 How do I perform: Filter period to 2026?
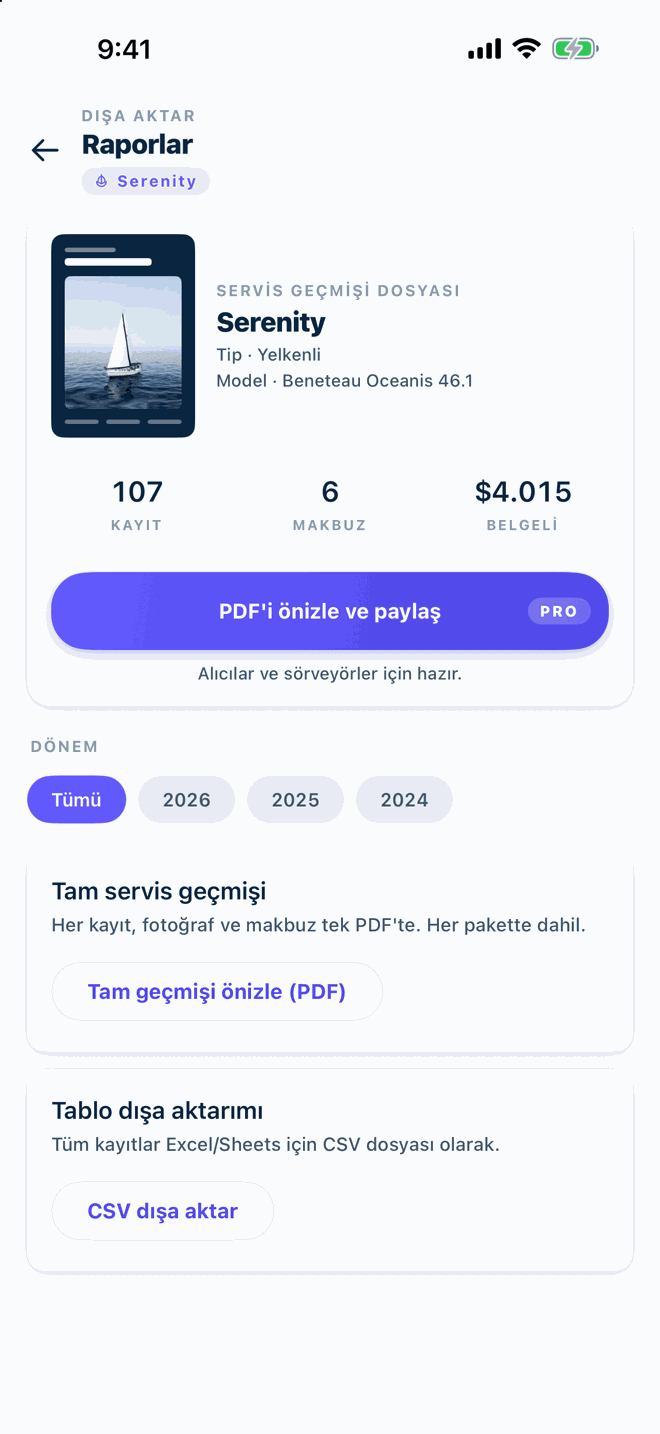point(187,800)
